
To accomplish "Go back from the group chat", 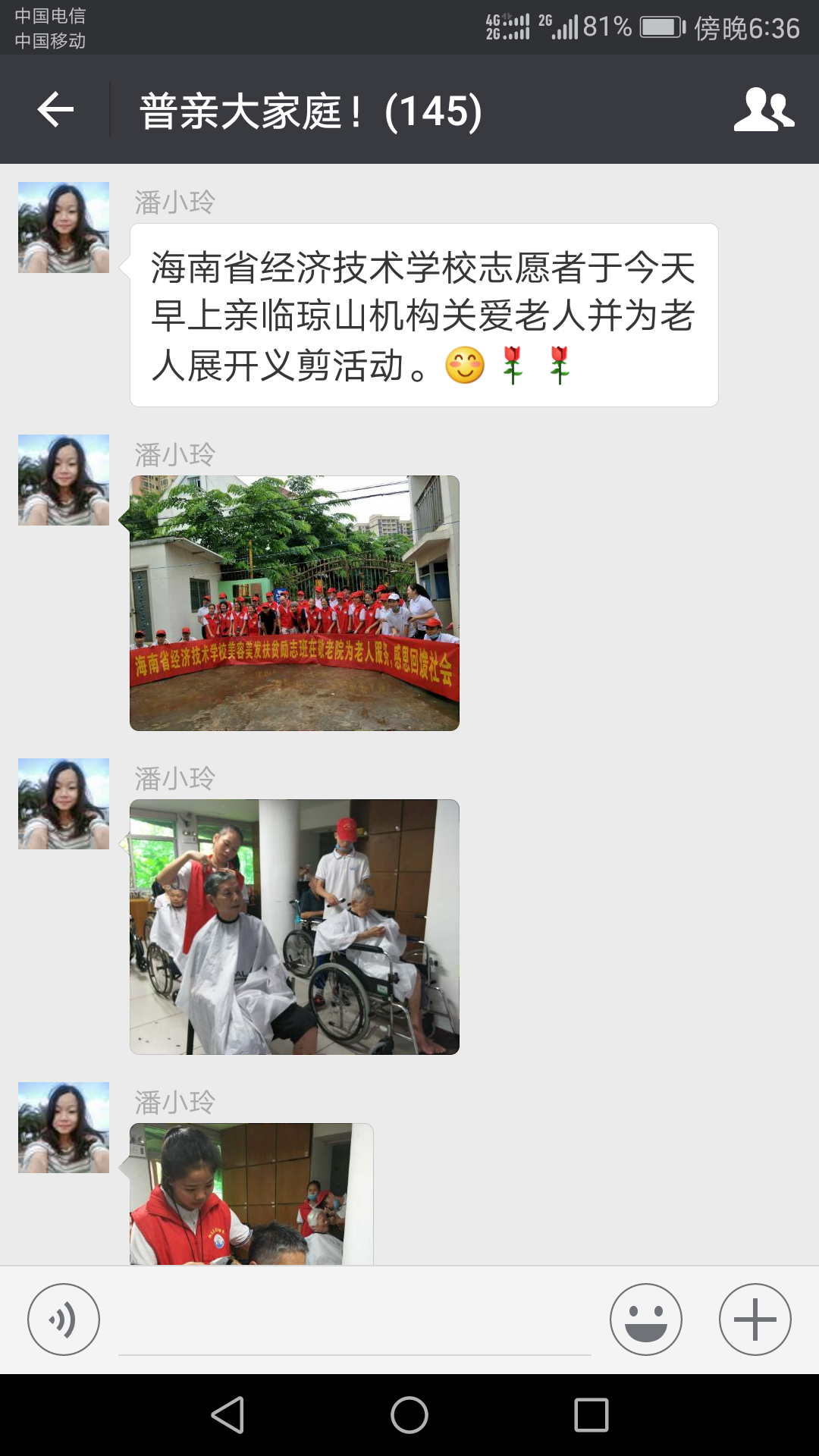I will (55, 110).
